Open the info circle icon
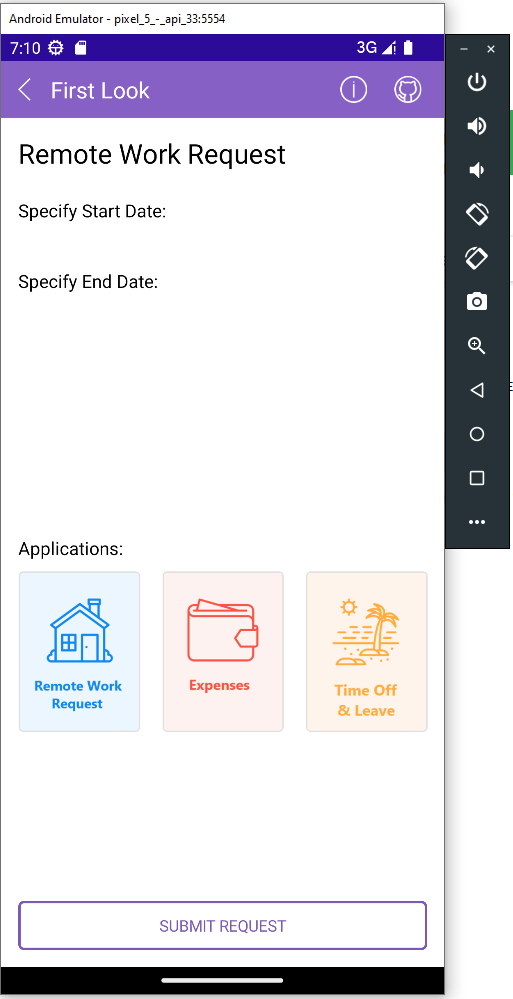 pyautogui.click(x=353, y=90)
